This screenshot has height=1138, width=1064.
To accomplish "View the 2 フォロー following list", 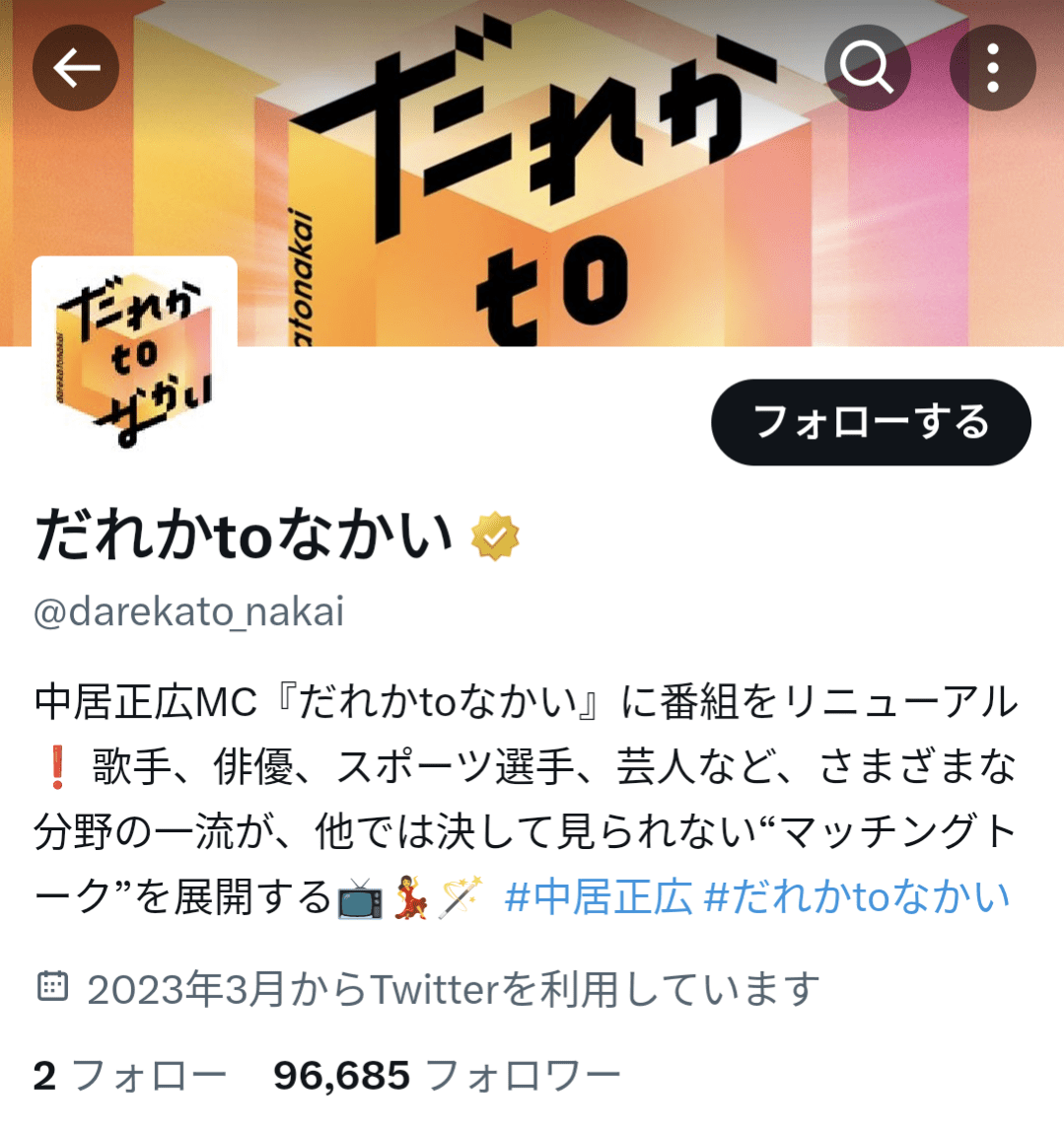I will point(129,1075).
